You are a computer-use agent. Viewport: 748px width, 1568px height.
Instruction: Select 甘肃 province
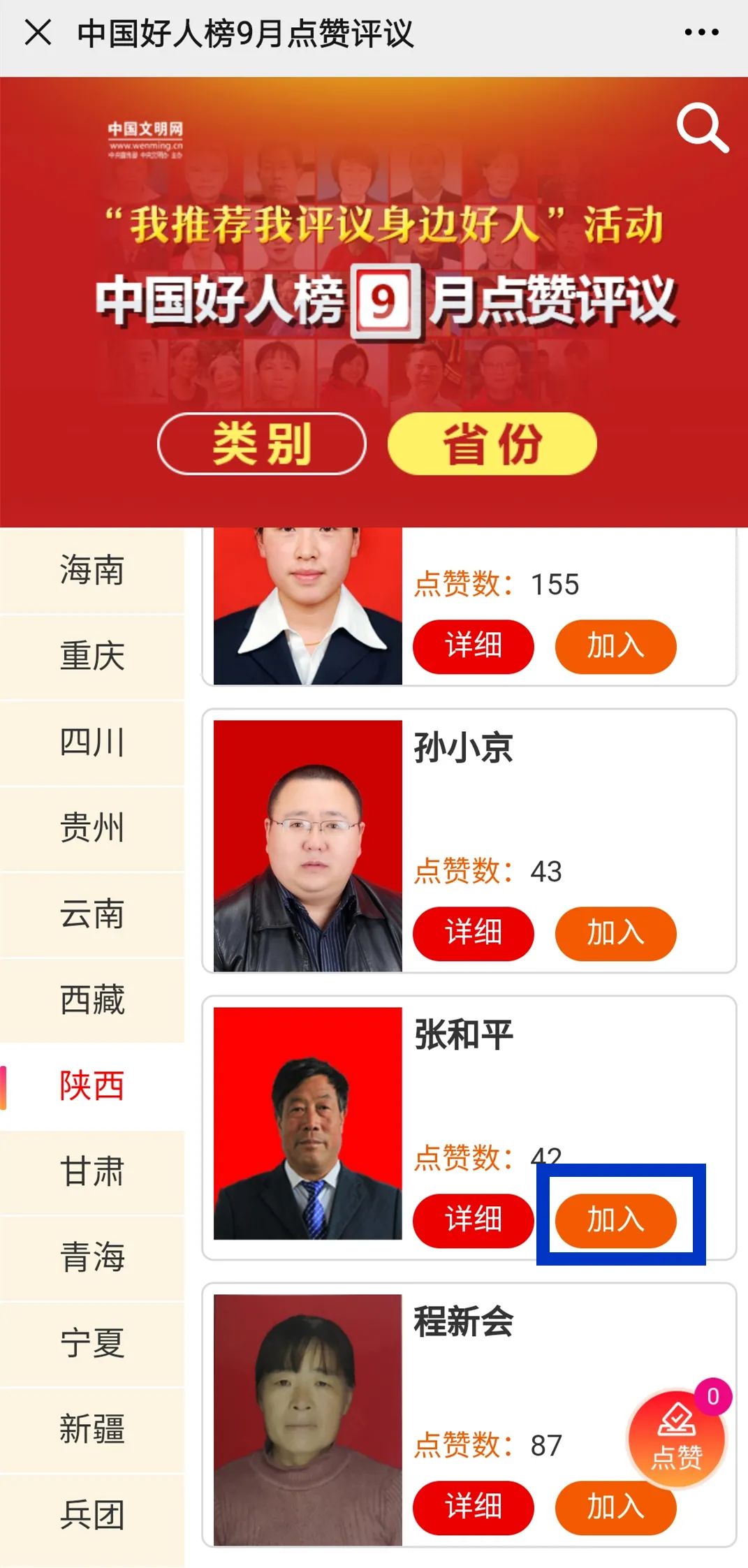point(92,1171)
